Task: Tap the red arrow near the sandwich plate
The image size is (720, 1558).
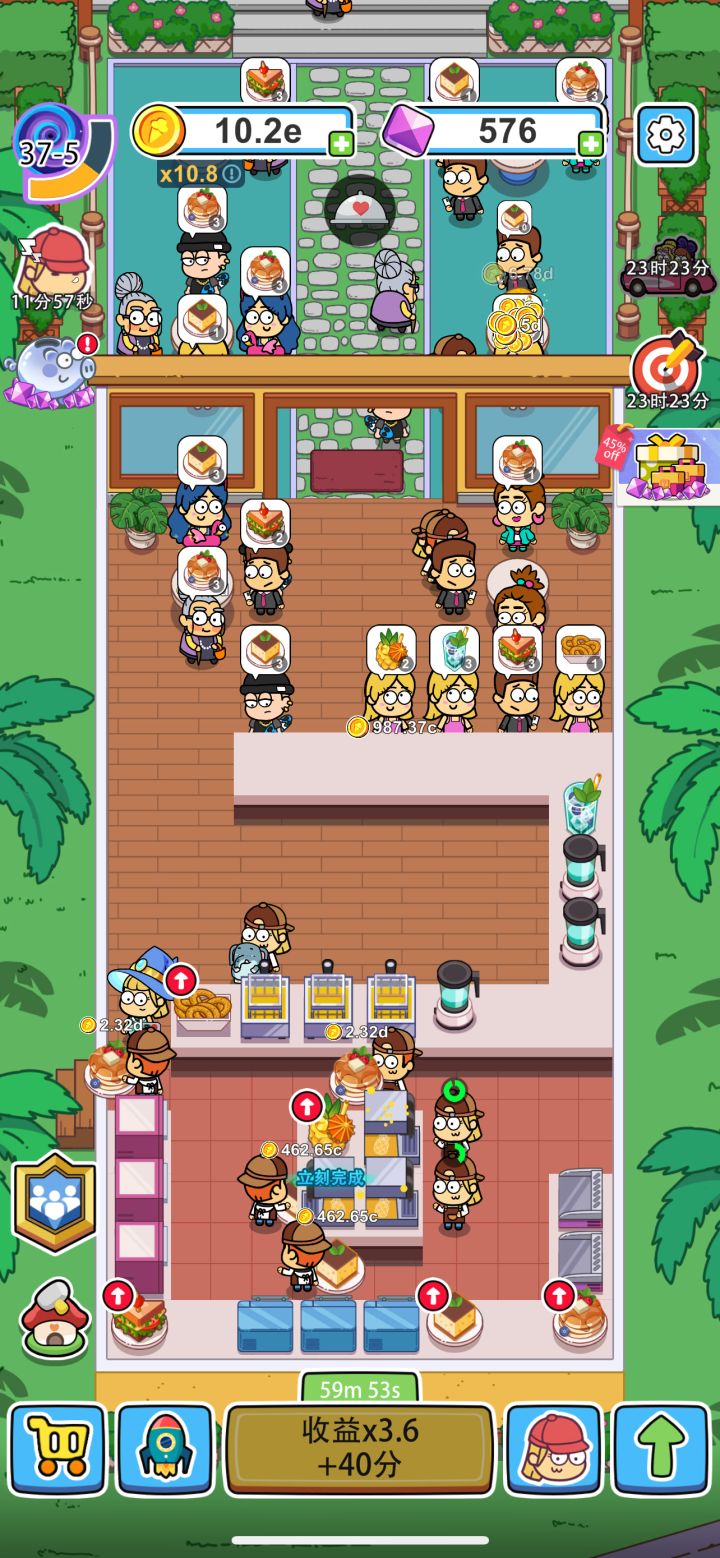Action: point(119,1295)
